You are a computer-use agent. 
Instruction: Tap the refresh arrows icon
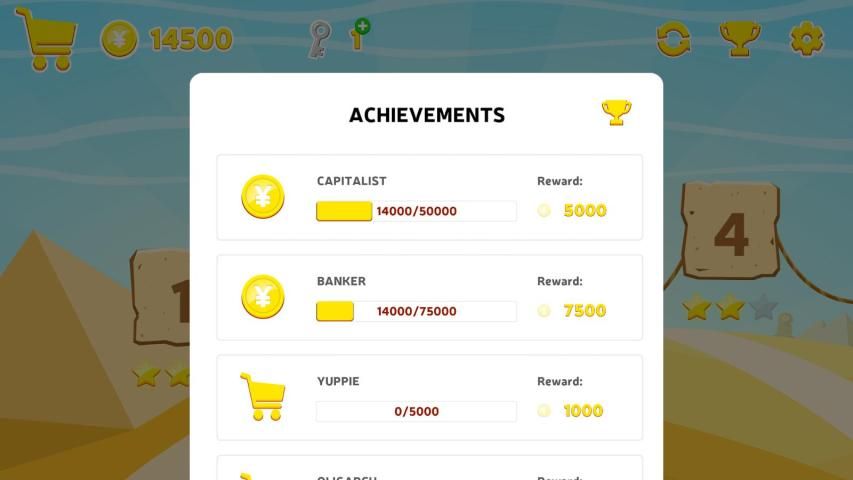point(673,40)
